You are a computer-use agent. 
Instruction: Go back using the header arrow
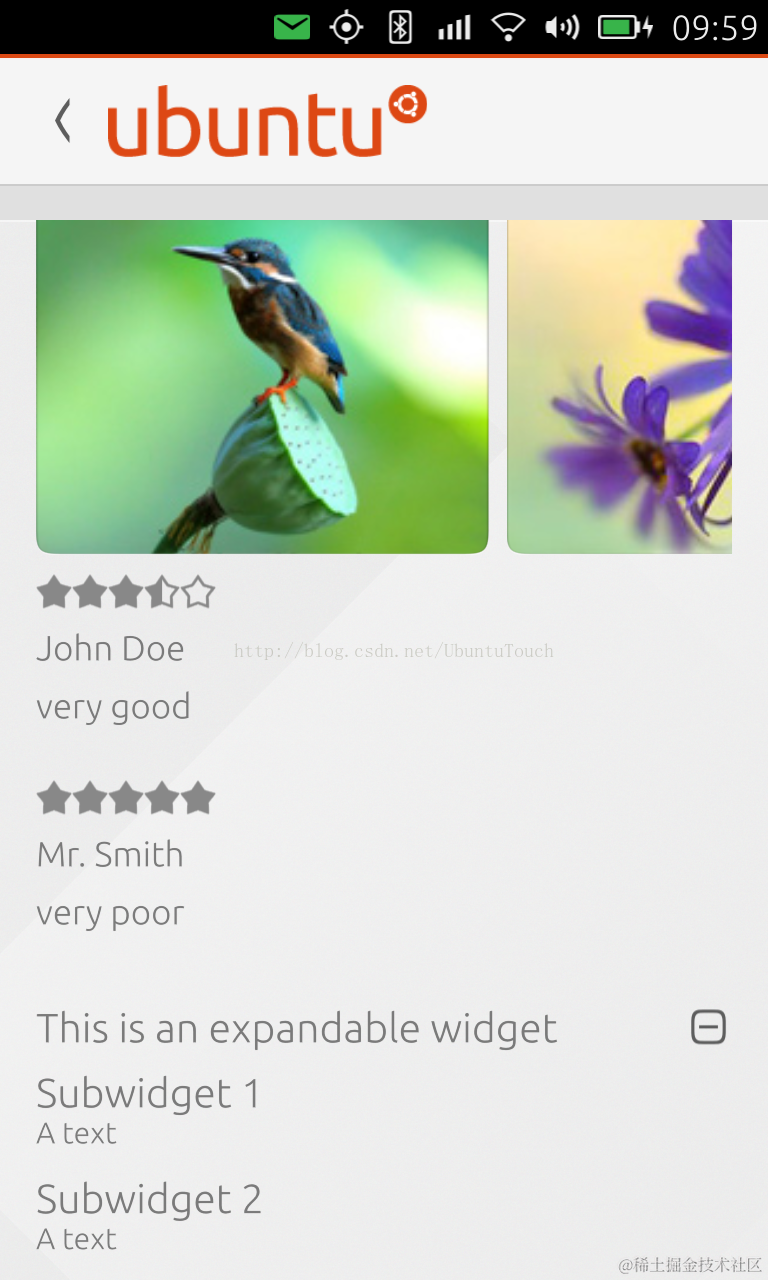click(x=63, y=121)
